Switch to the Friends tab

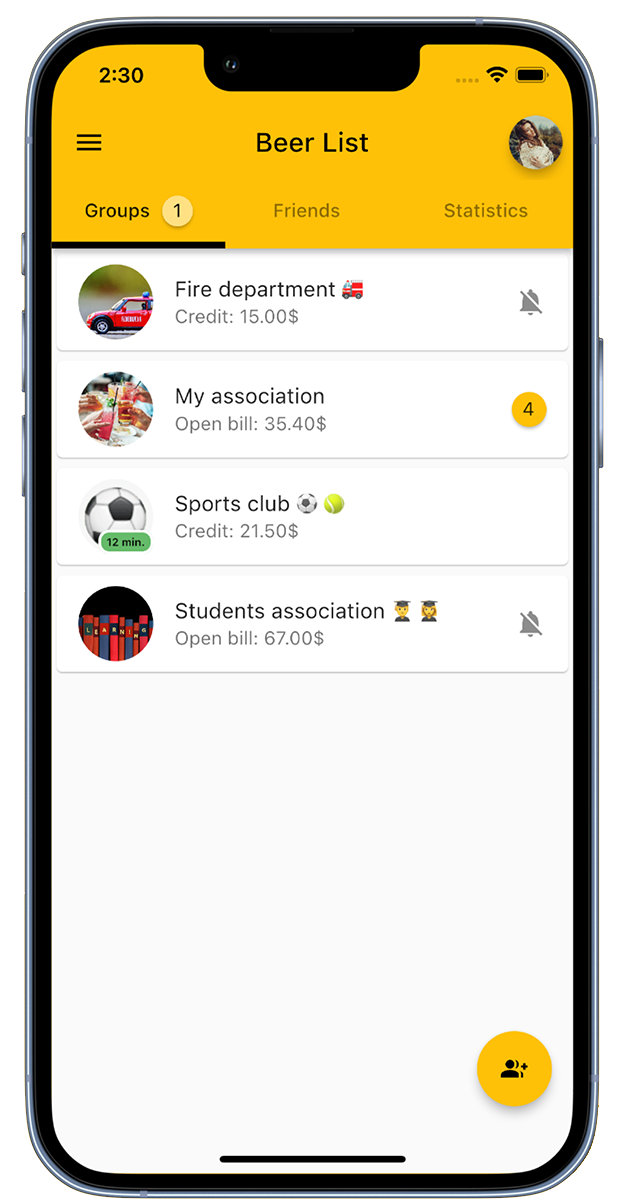click(x=307, y=211)
